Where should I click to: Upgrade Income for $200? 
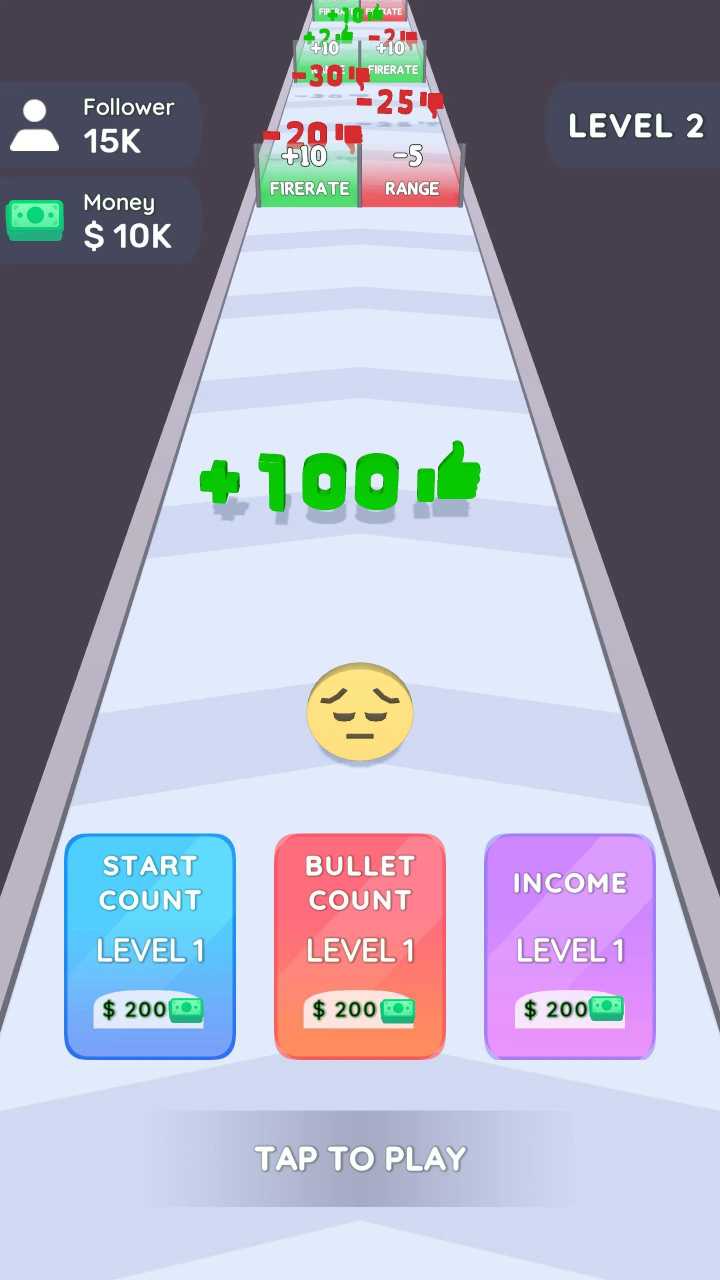(x=570, y=946)
